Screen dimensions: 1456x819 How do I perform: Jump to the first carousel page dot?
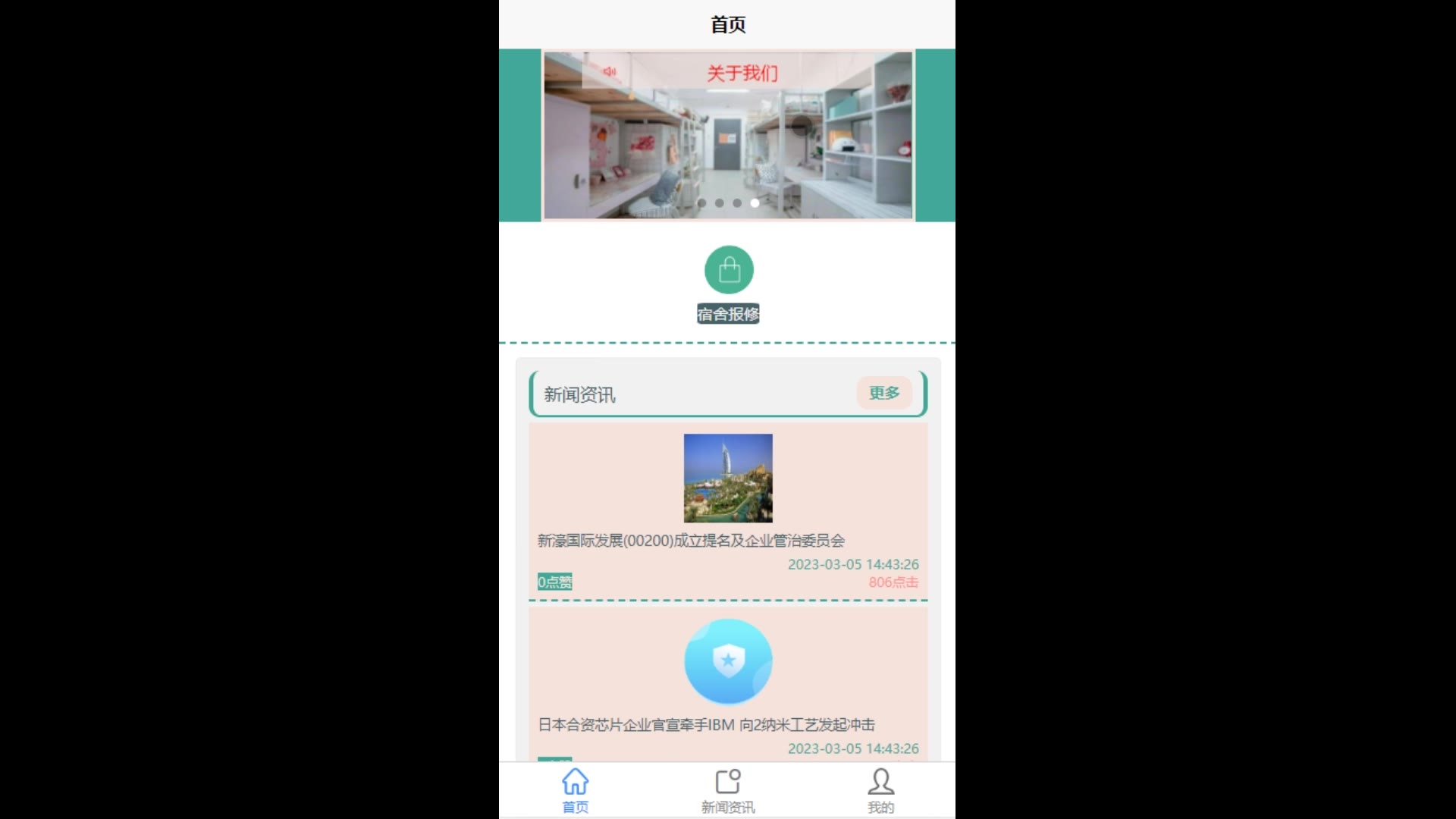pyautogui.click(x=701, y=203)
